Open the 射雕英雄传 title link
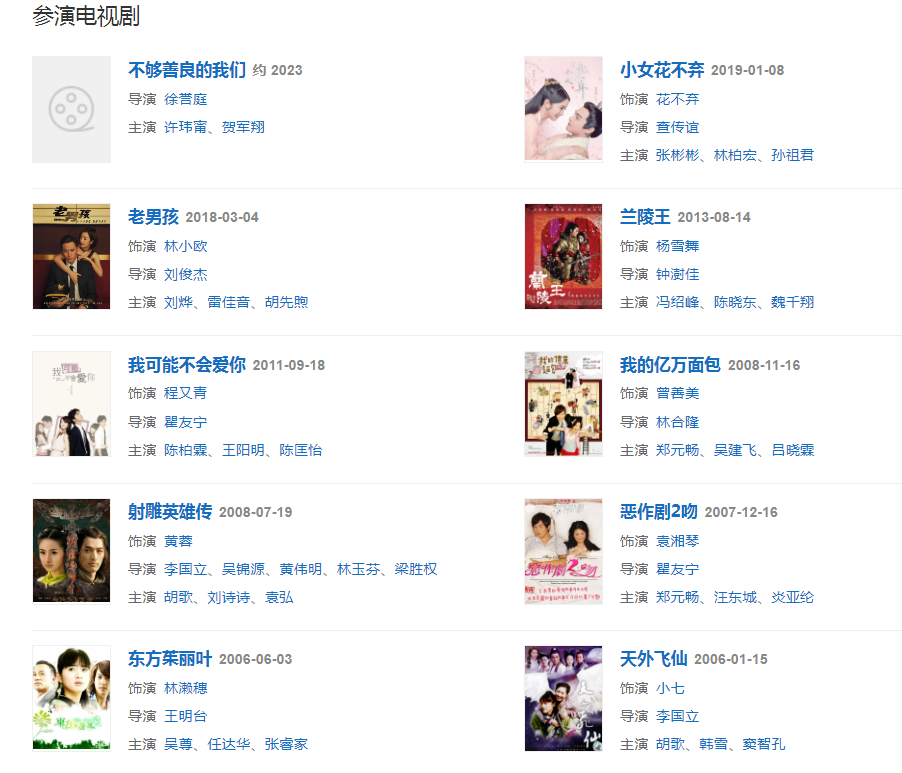The image size is (902, 773). click(x=170, y=512)
